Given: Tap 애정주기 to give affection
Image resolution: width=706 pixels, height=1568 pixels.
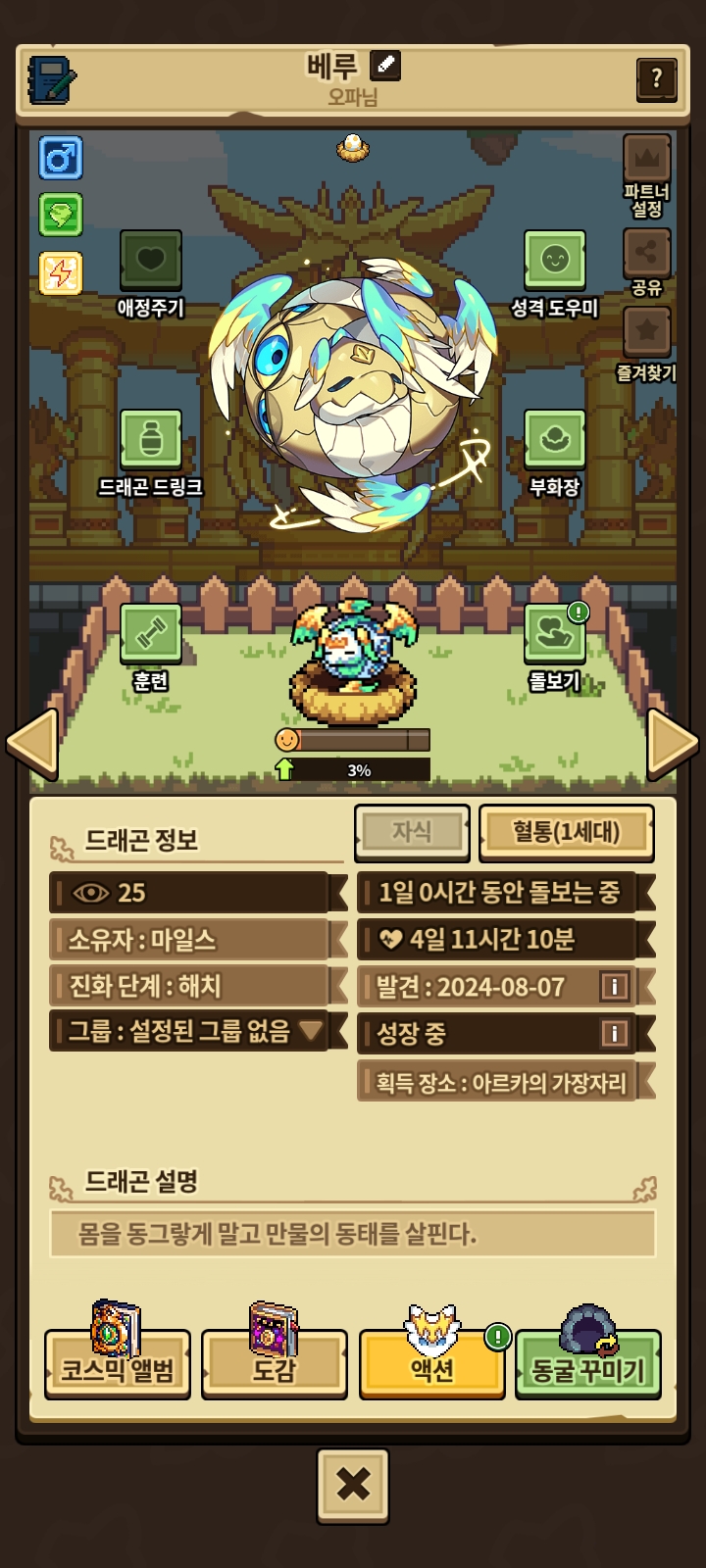Looking at the screenshot, I should (150, 260).
